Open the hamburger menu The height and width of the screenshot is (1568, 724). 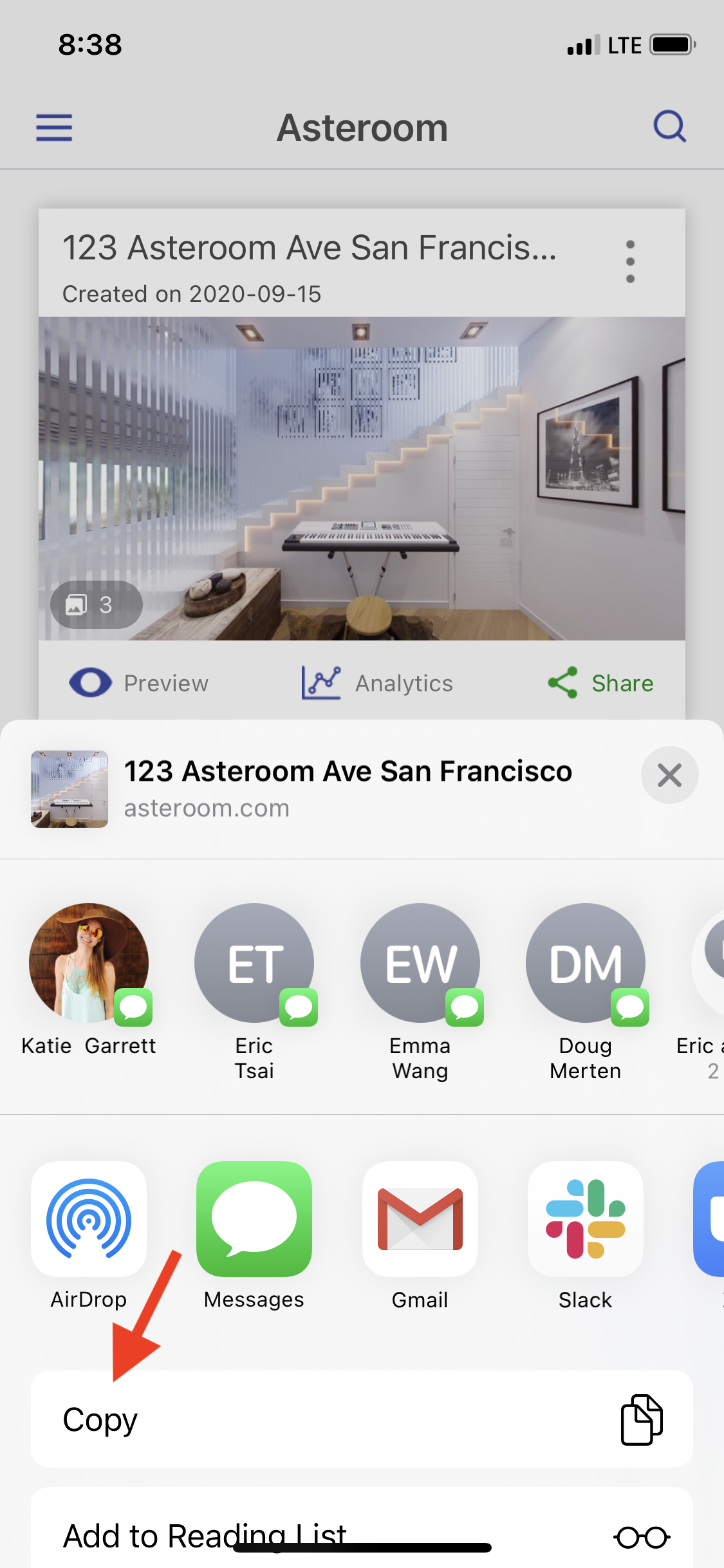click(54, 127)
